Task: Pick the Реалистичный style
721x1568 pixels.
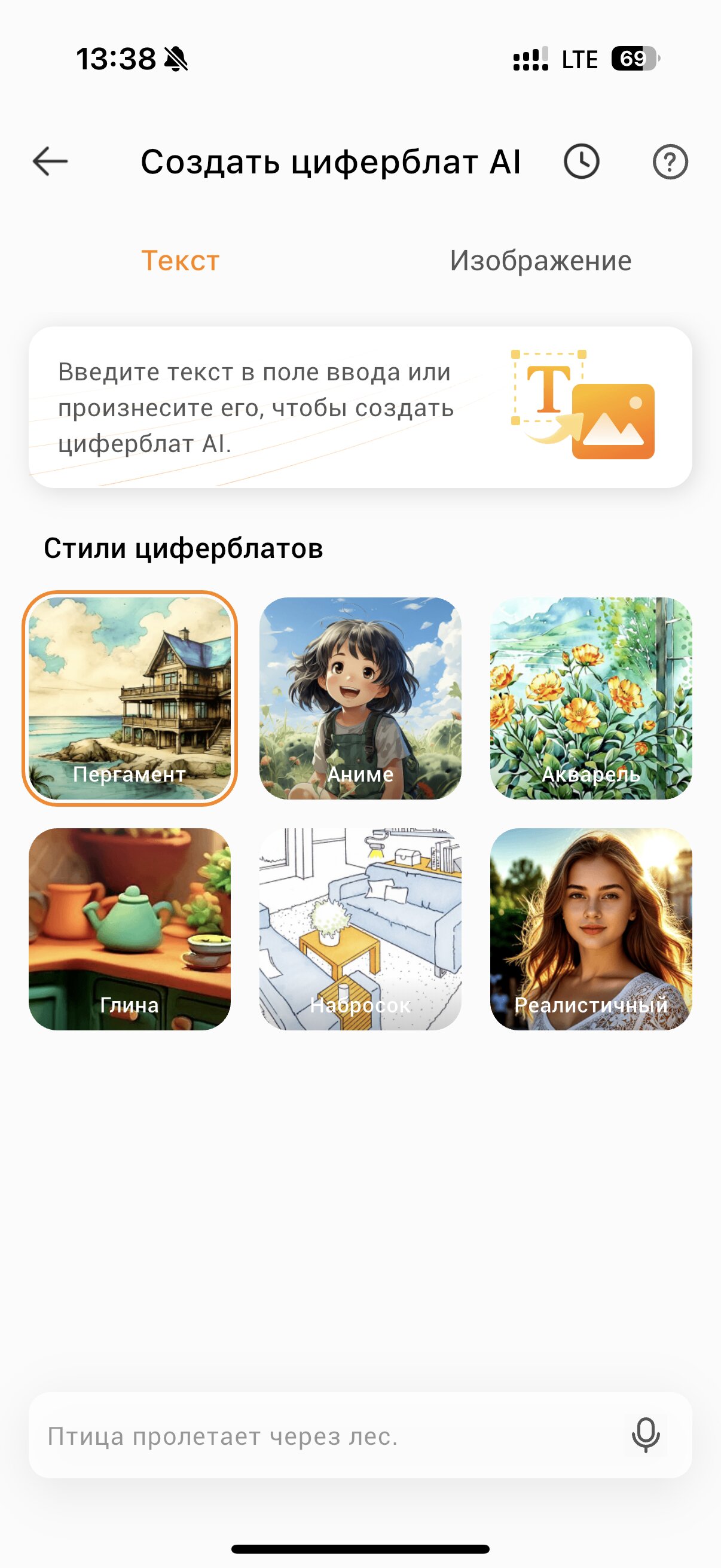Action: click(591, 929)
